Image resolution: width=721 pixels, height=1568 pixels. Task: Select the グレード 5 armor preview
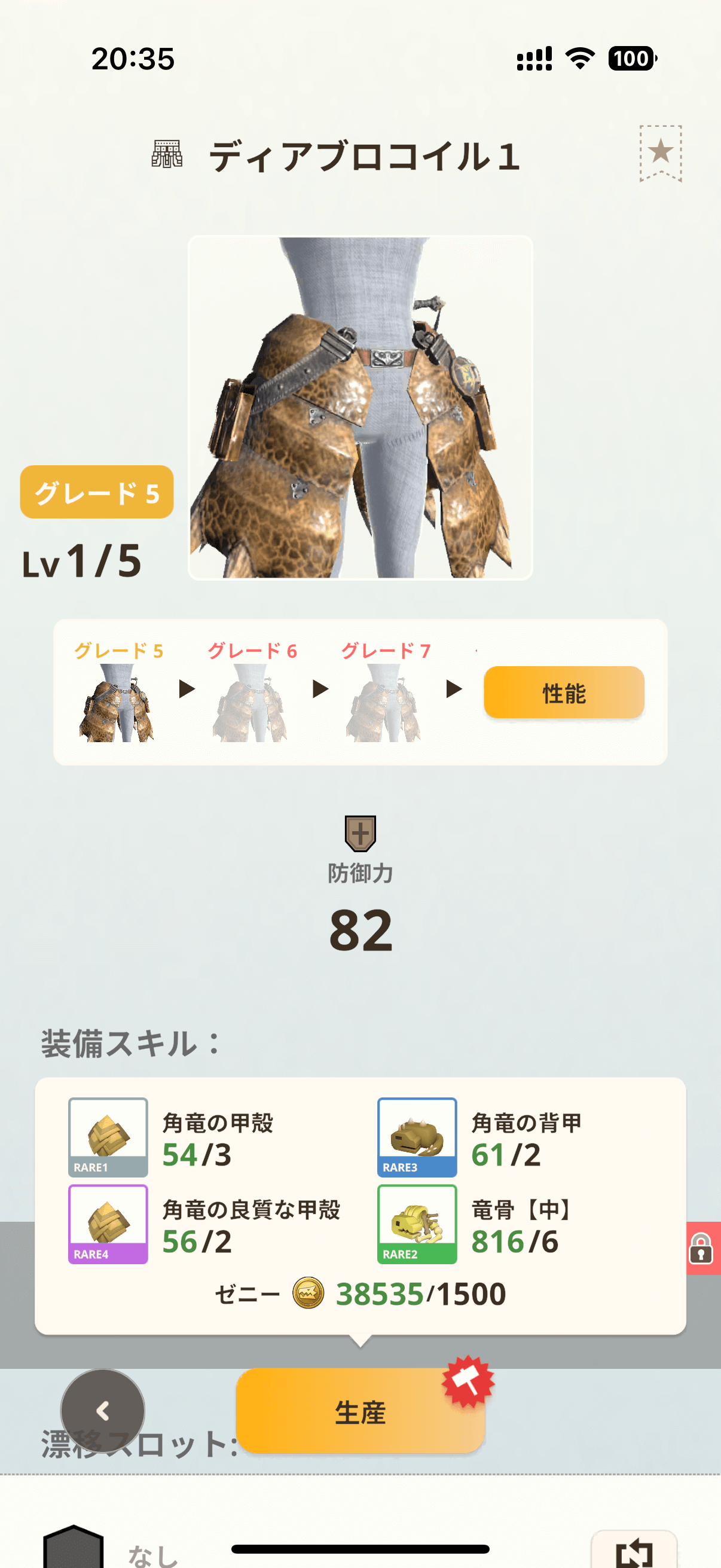116,703
